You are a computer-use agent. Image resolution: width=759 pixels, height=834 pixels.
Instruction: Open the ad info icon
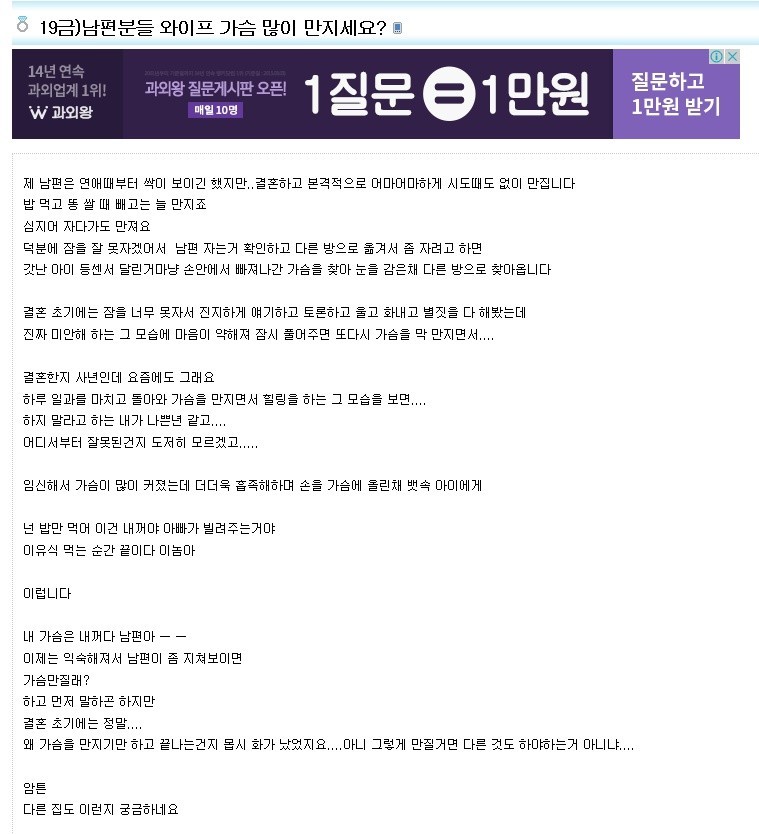coord(717,57)
